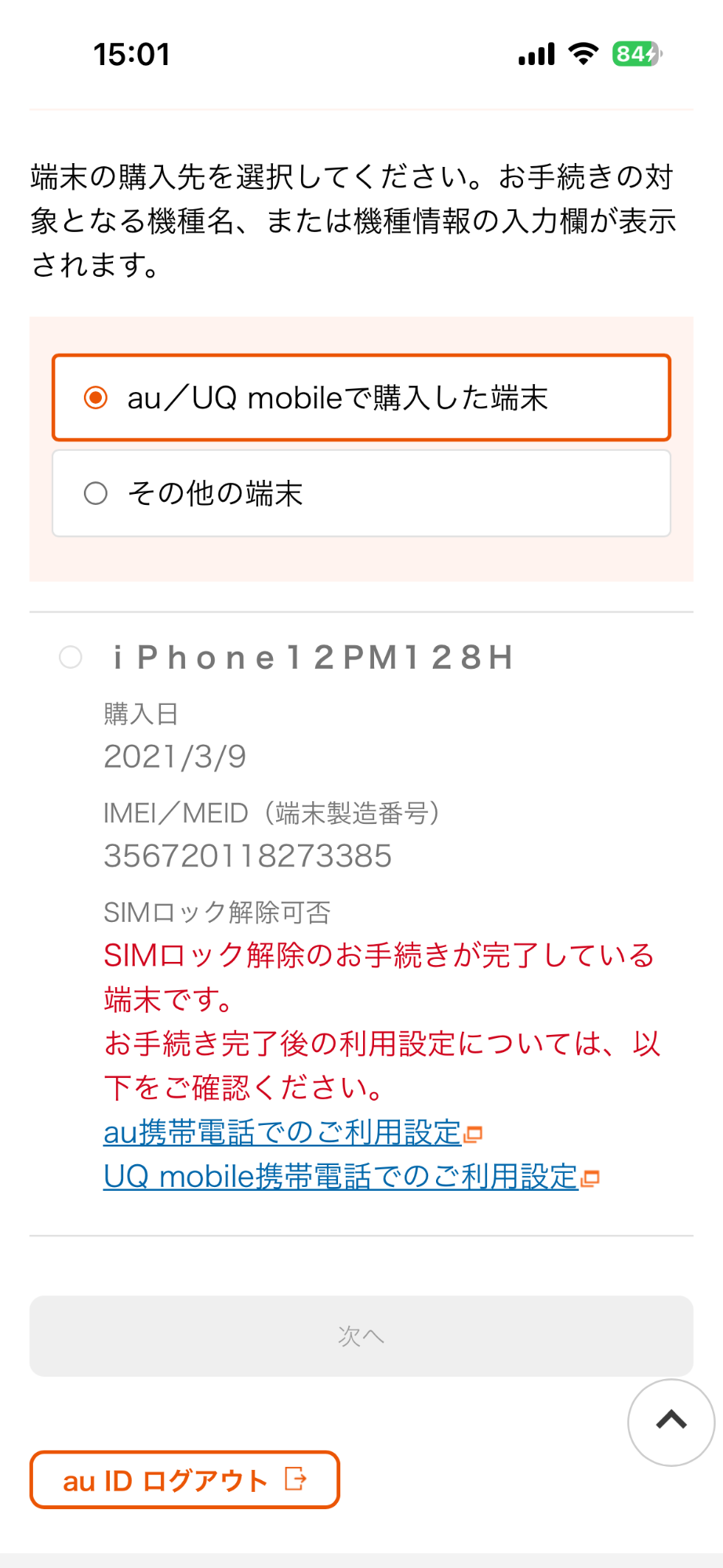
Task: Open UQ mobile携帯電話でのご利用設定 link
Action: (x=341, y=1177)
